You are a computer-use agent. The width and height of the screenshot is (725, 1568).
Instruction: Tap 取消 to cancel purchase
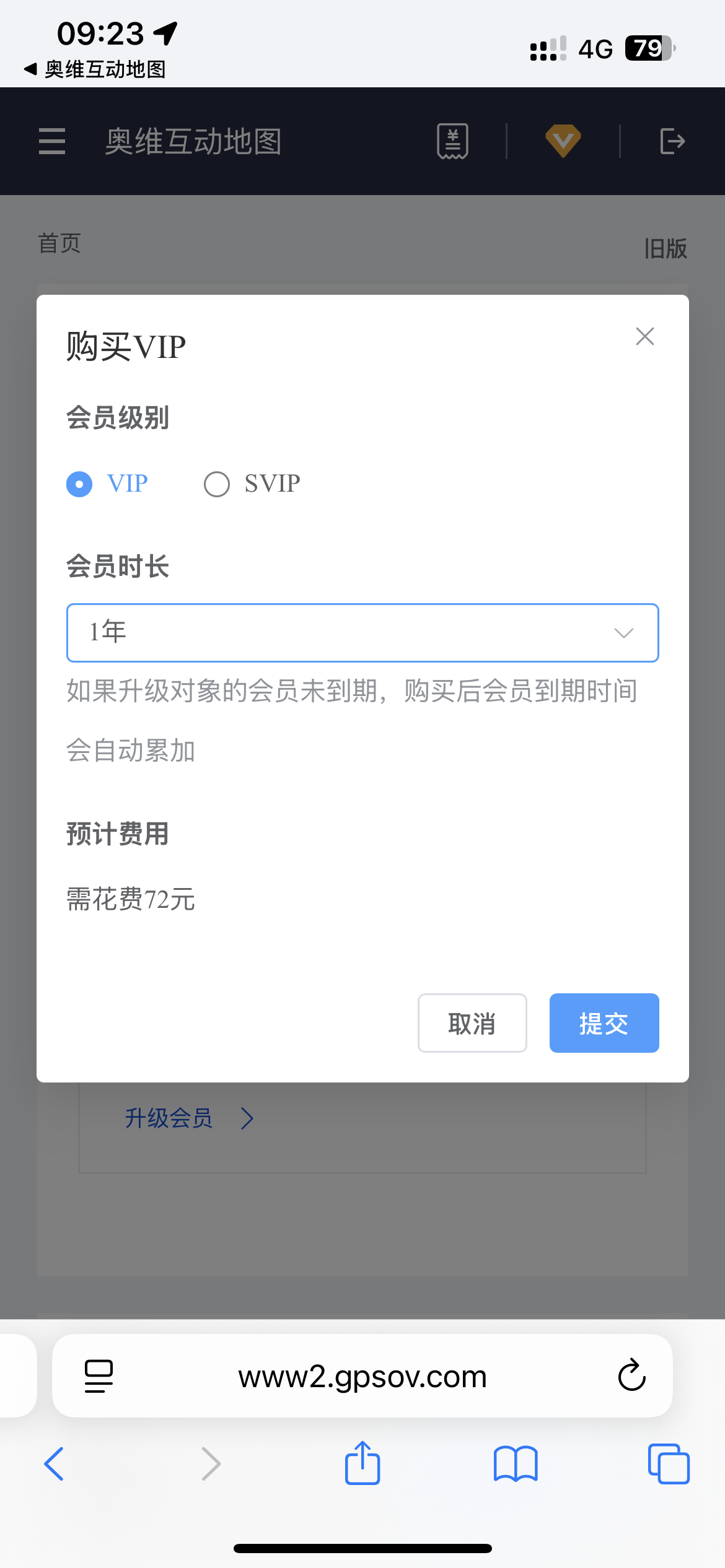(x=472, y=1023)
